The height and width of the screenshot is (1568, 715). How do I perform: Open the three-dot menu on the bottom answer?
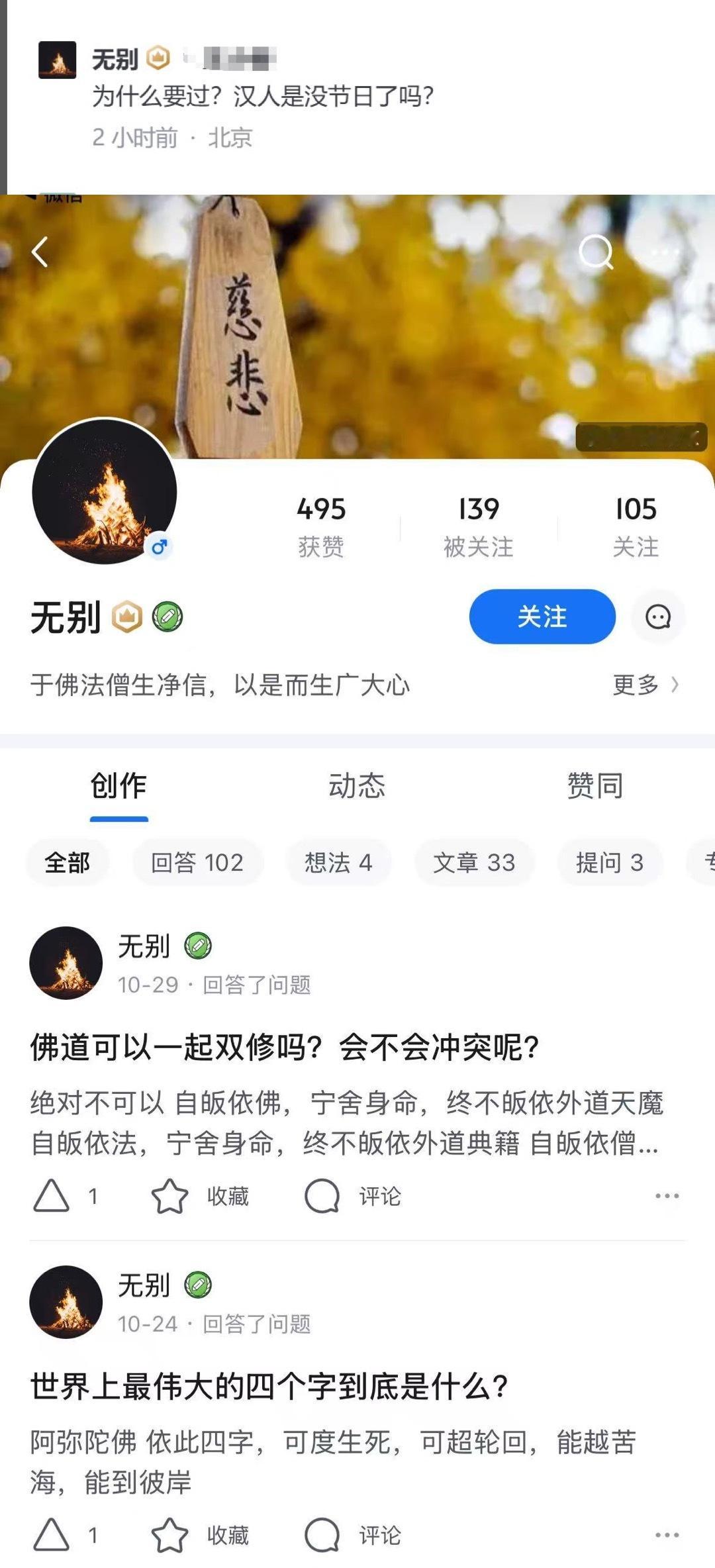coord(665,1535)
